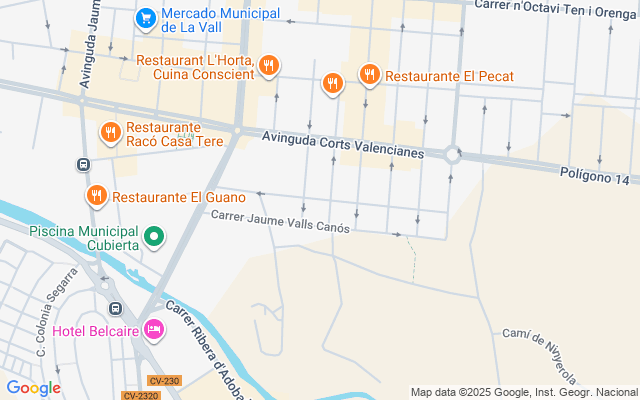Select the Mercado Municipal de La Vall marker
Image resolution: width=640 pixels, height=400 pixels.
click(x=146, y=17)
